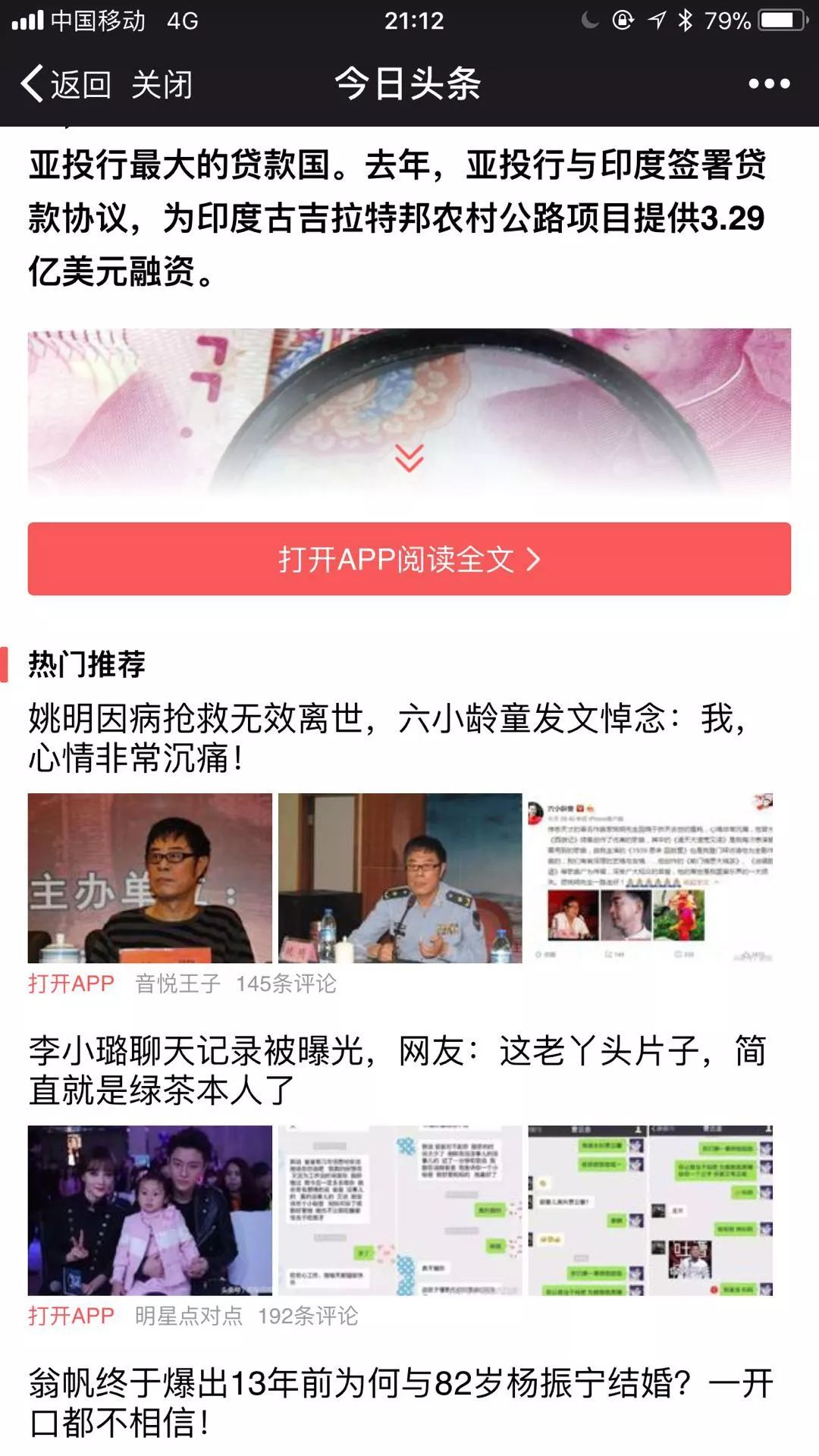
Task: Tap 打开APP link under 音悦王子 article
Action: (71, 984)
